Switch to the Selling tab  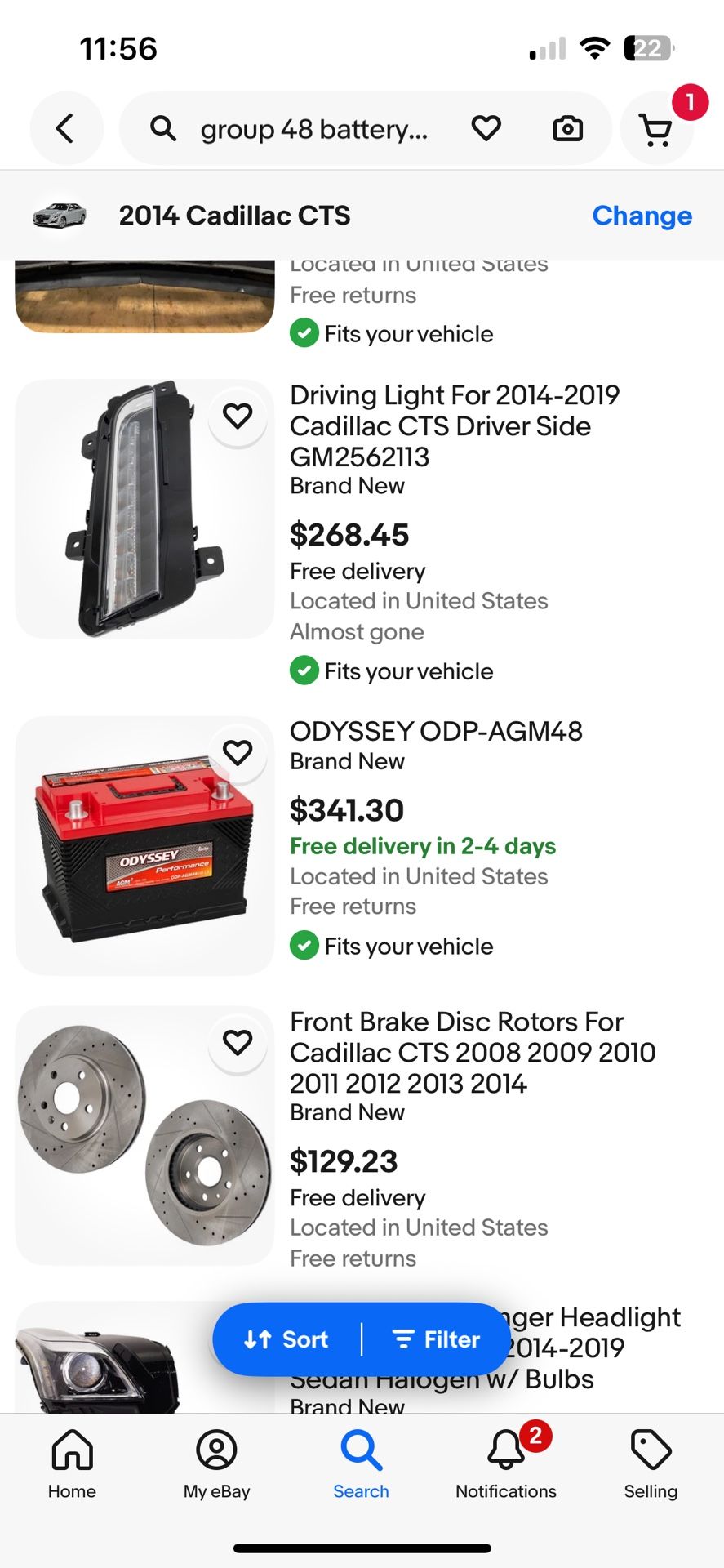[x=651, y=1463]
